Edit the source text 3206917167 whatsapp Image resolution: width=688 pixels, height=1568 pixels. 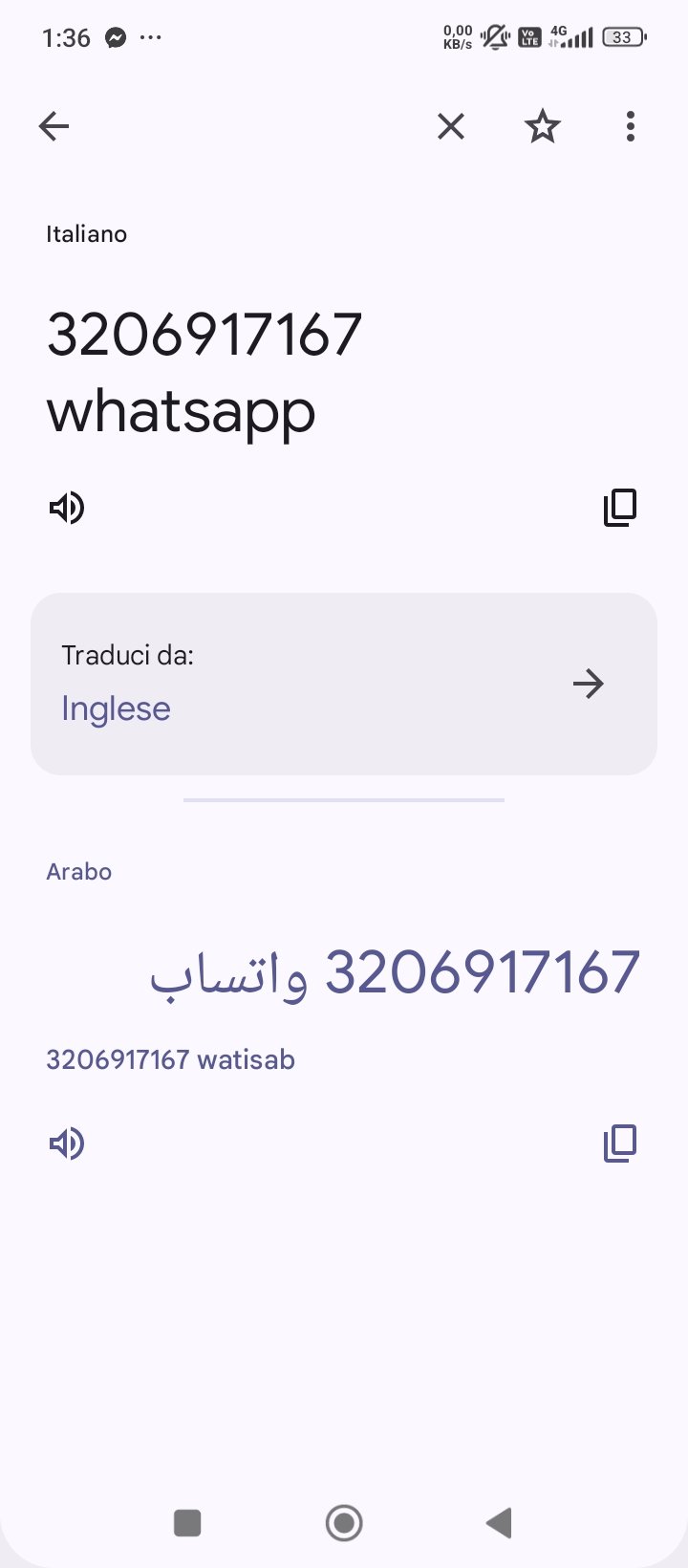click(x=204, y=373)
